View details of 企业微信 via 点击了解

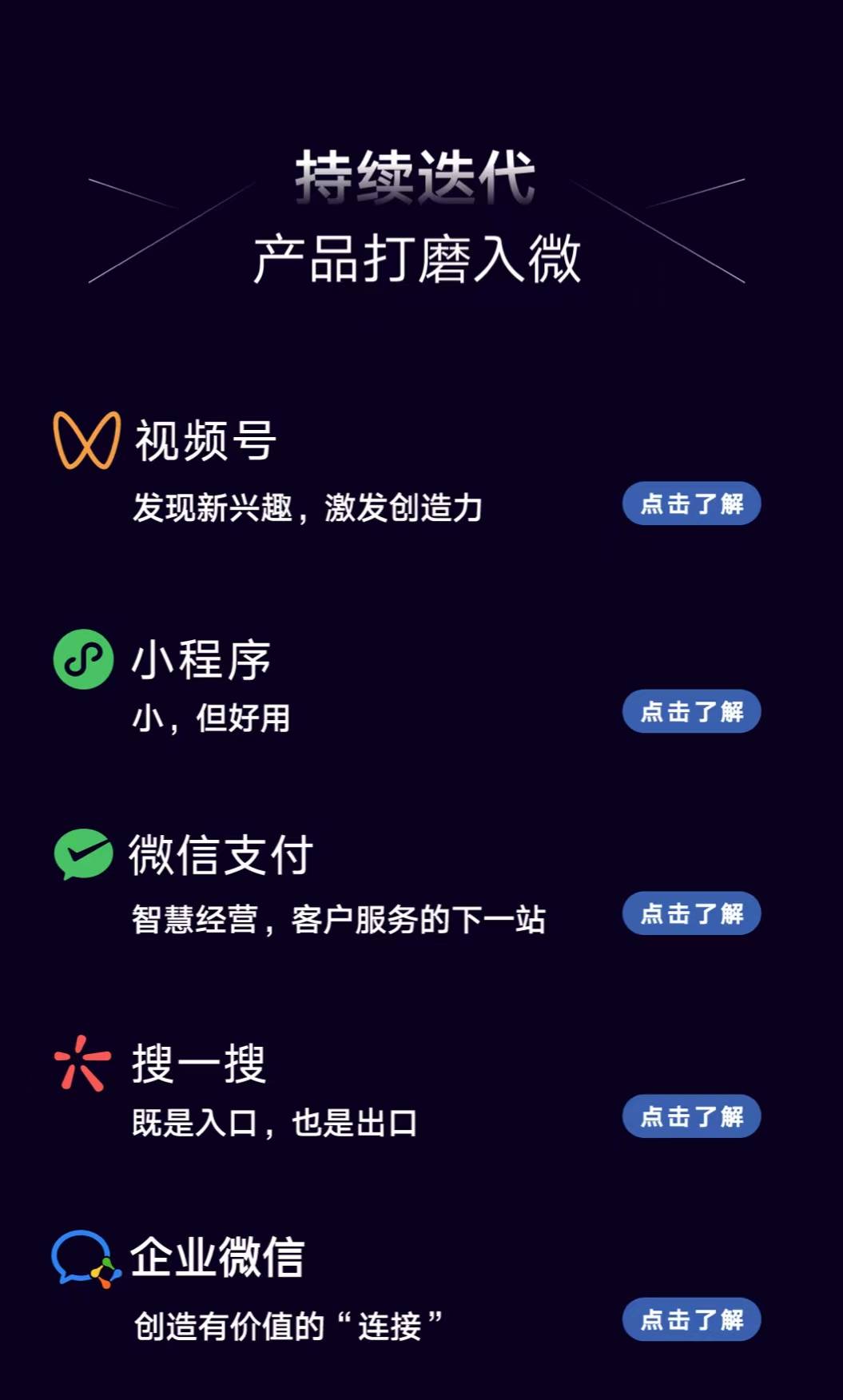(691, 1318)
